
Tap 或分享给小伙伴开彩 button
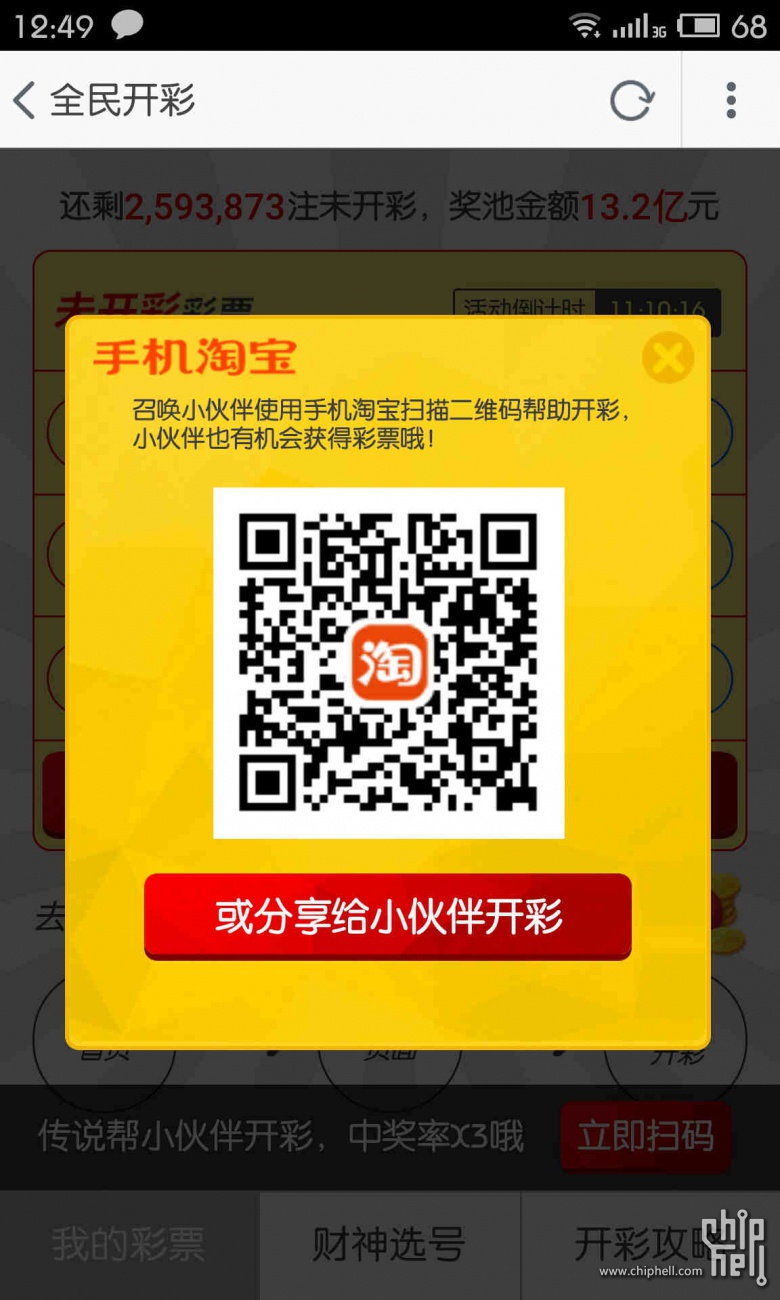click(x=388, y=916)
